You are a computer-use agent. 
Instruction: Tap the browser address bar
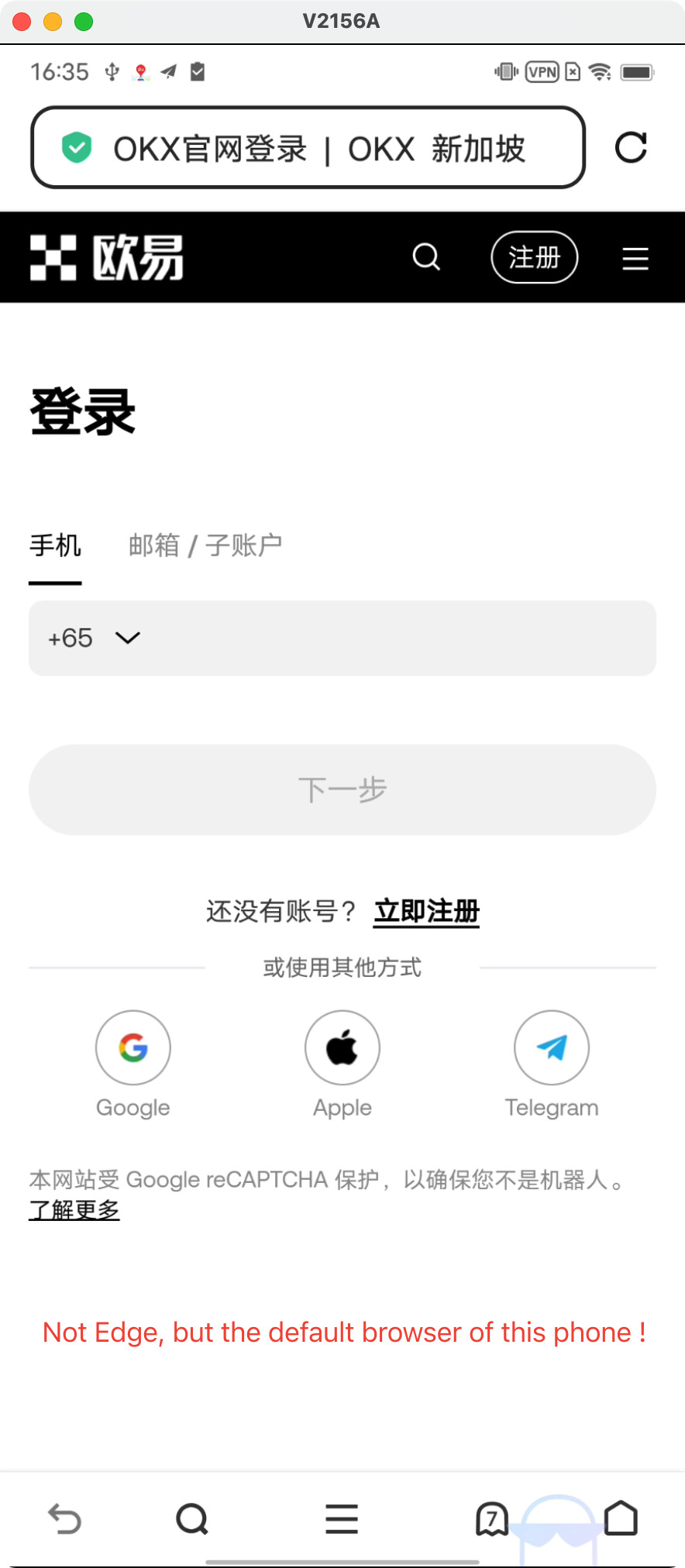(x=308, y=148)
